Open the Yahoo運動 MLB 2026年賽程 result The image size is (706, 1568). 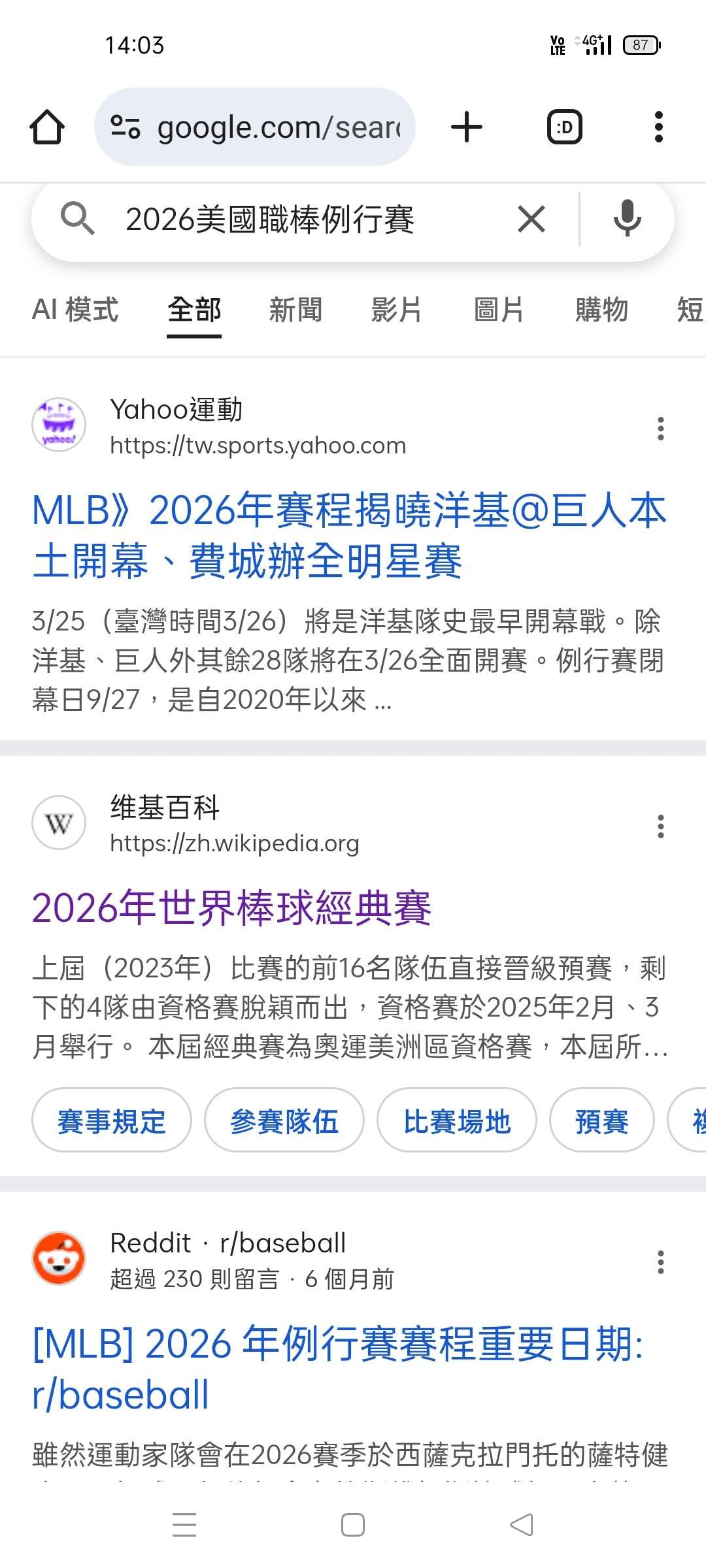coord(349,536)
